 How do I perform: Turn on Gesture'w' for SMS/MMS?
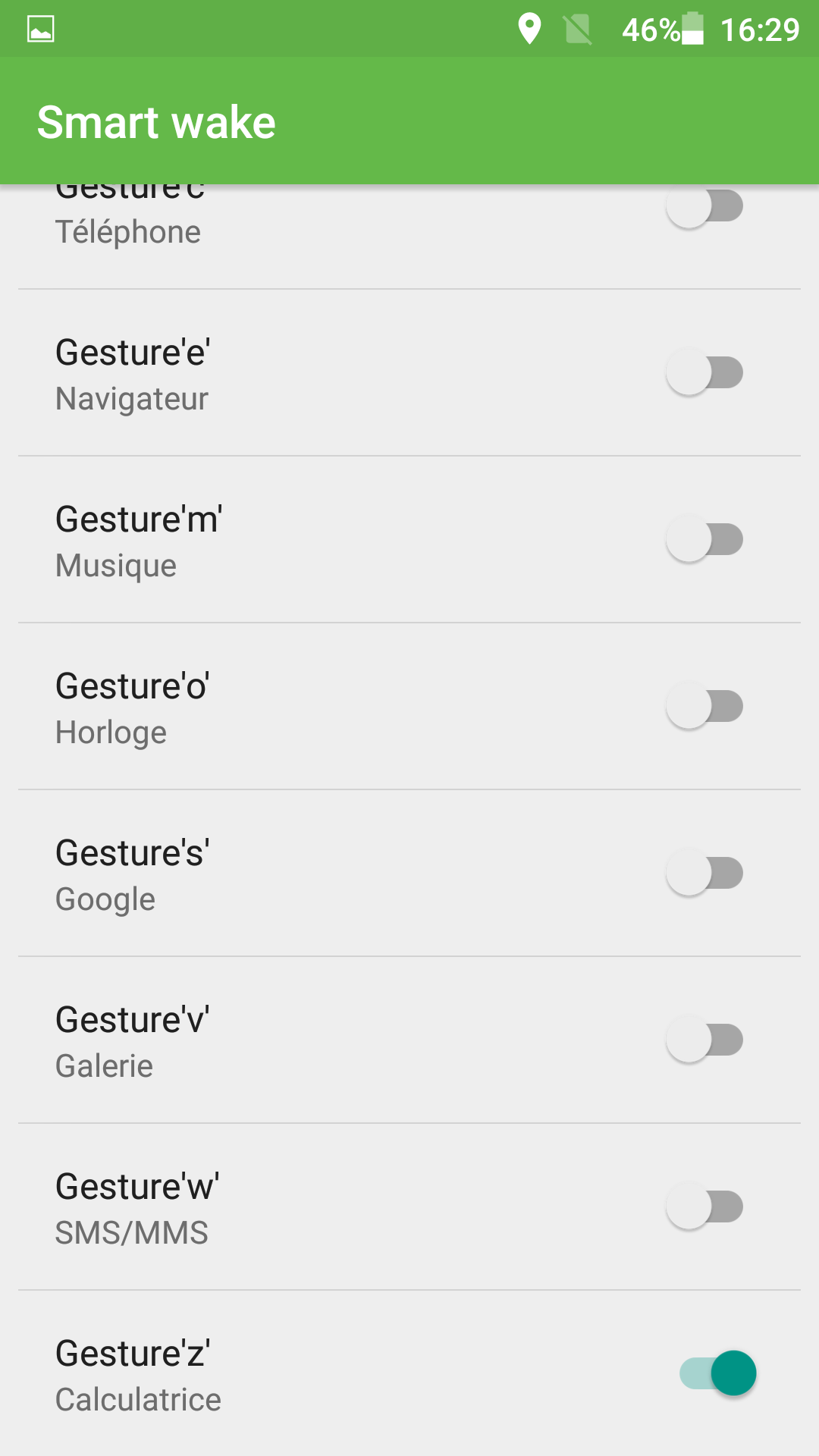pos(704,1207)
